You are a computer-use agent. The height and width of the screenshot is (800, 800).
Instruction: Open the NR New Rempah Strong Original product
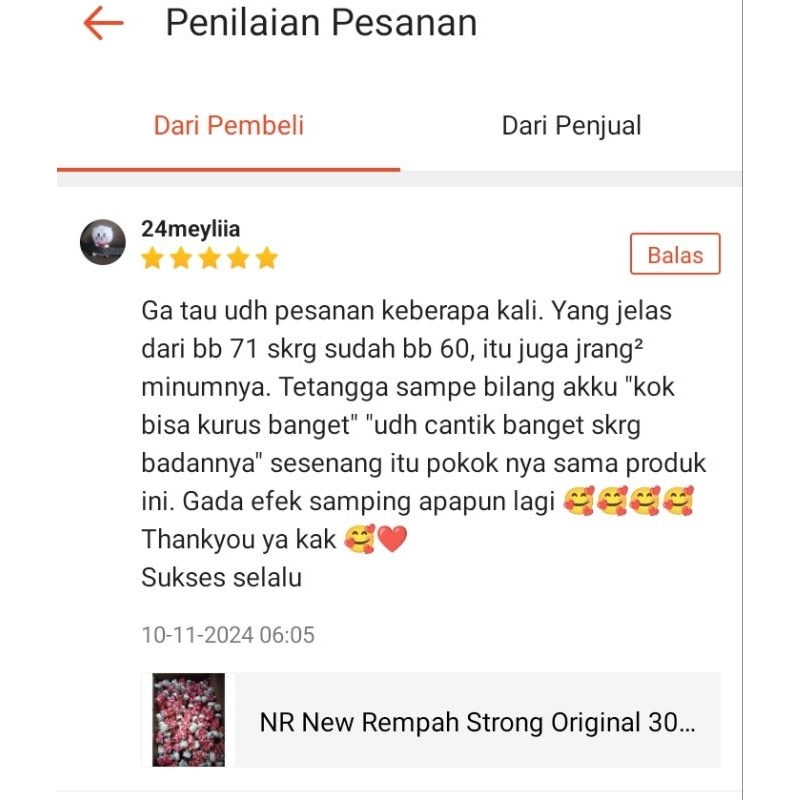pyautogui.click(x=476, y=721)
